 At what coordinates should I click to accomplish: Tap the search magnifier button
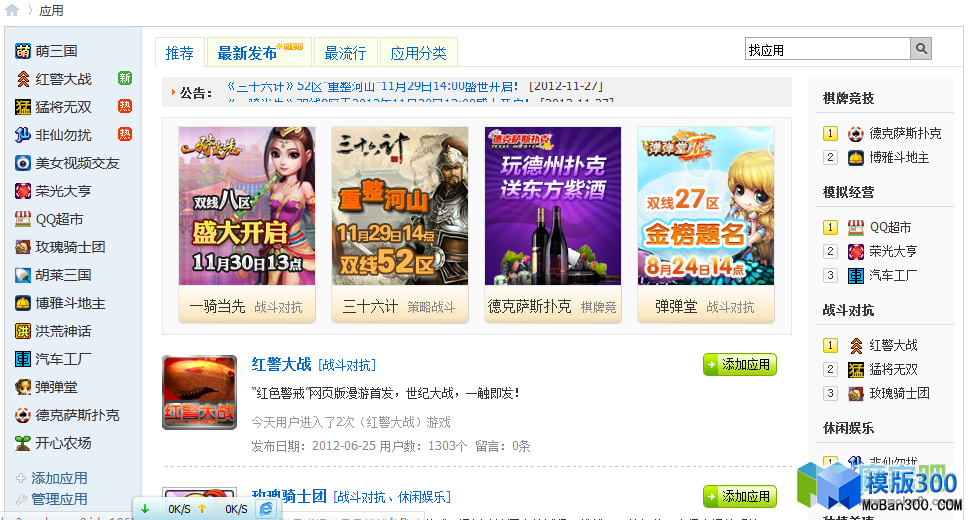(921, 49)
